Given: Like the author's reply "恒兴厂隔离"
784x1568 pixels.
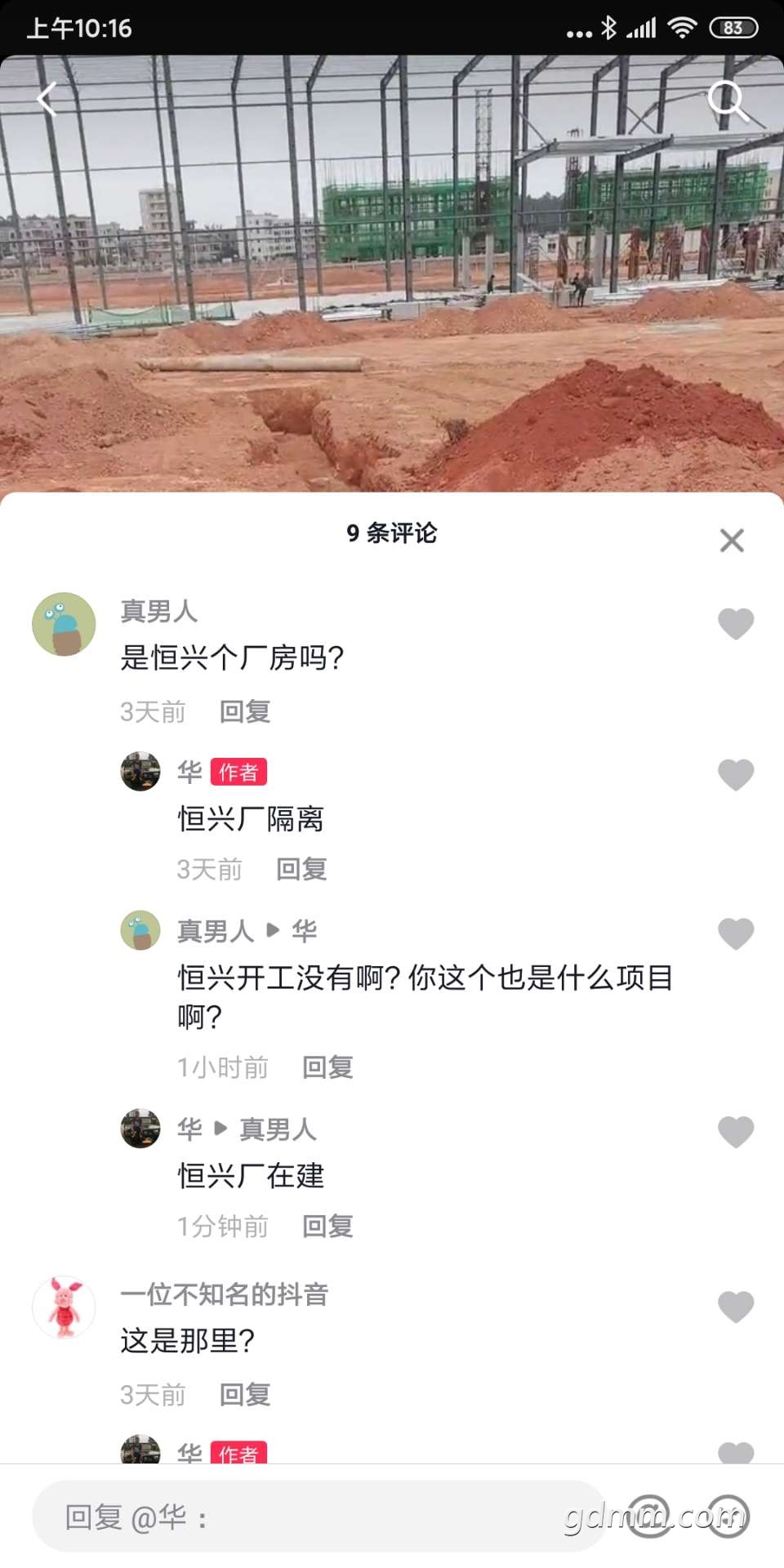Looking at the screenshot, I should coord(735,775).
